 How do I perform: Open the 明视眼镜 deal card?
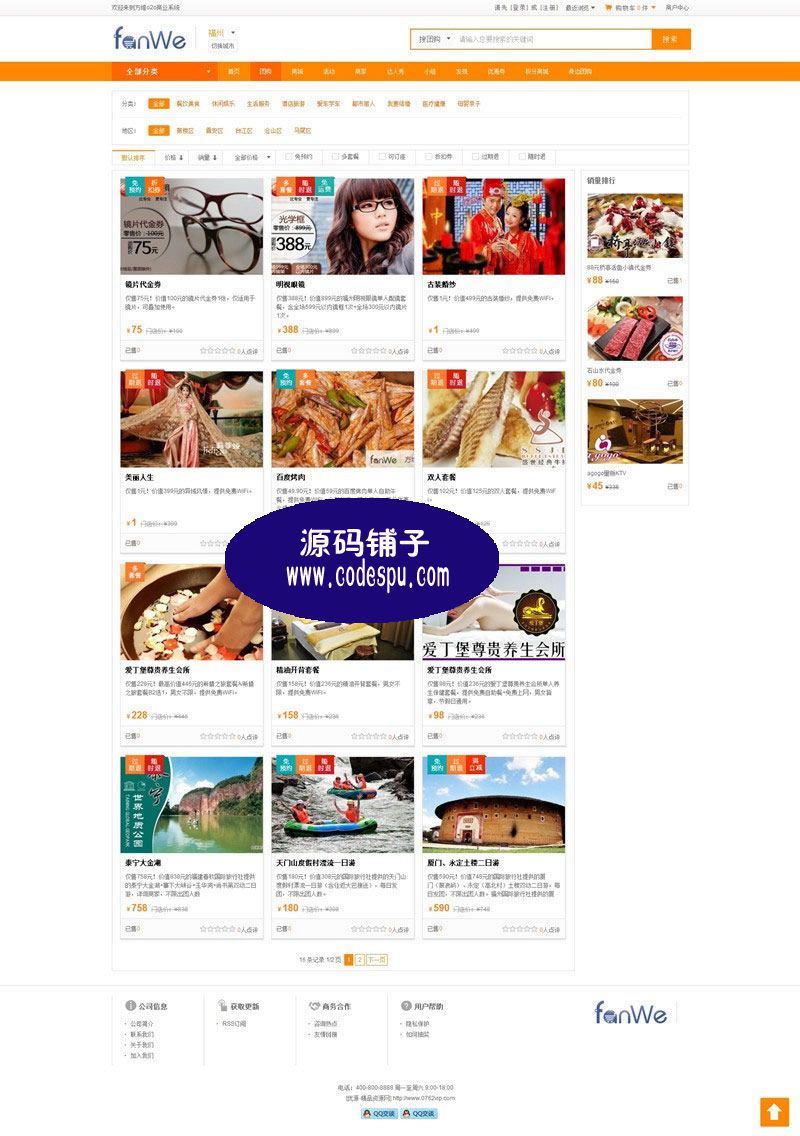point(342,227)
